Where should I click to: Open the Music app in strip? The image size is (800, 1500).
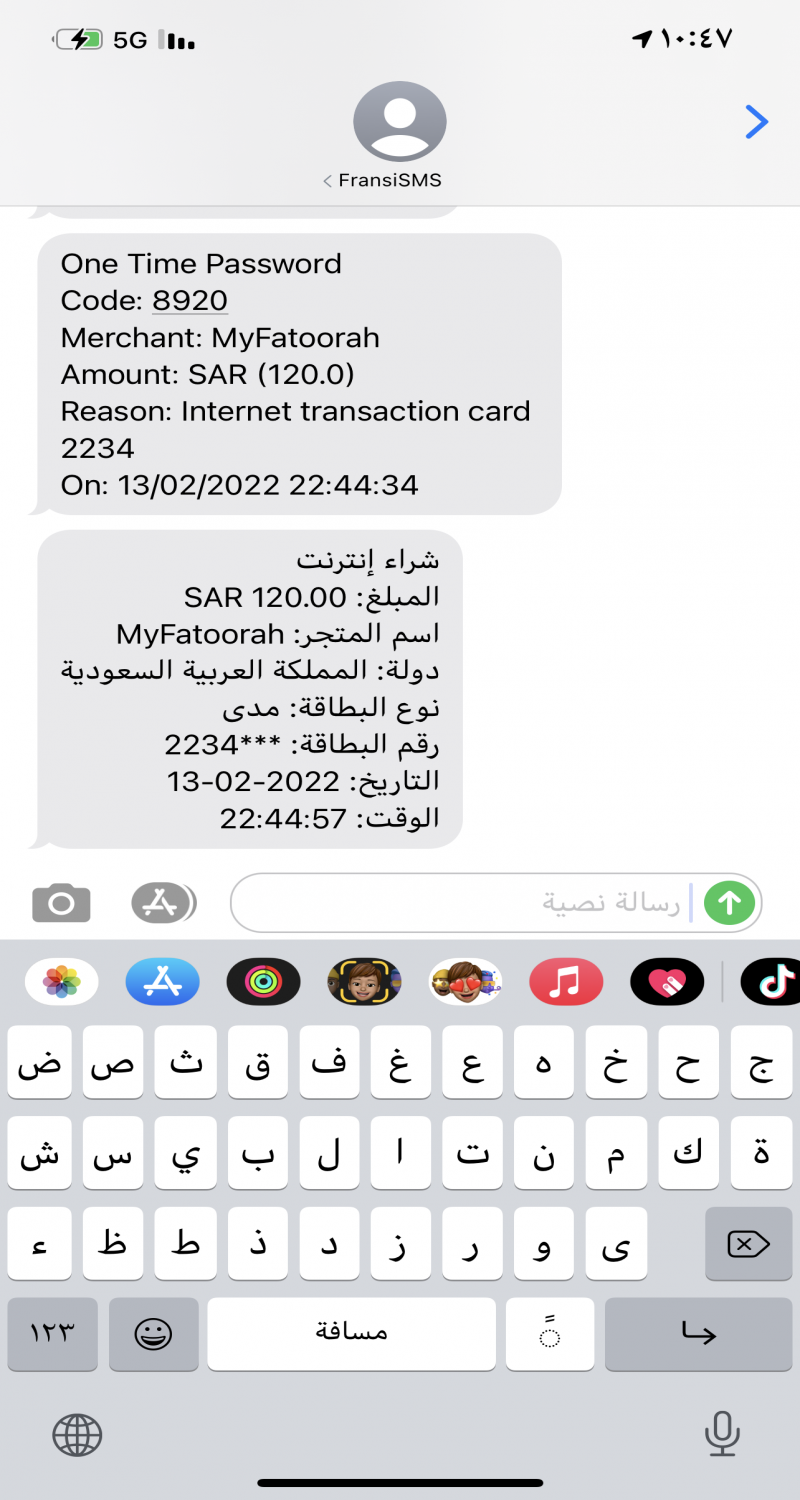coord(566,982)
